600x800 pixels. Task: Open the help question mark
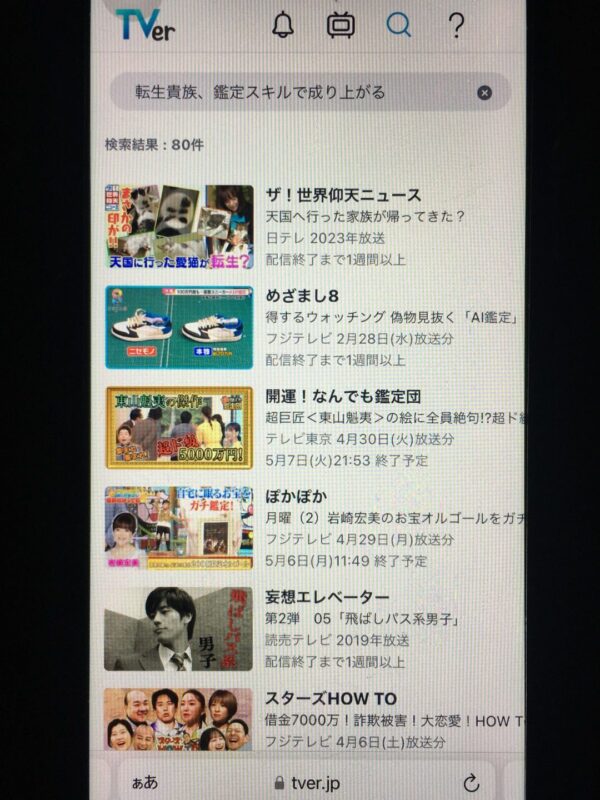[x=456, y=25]
